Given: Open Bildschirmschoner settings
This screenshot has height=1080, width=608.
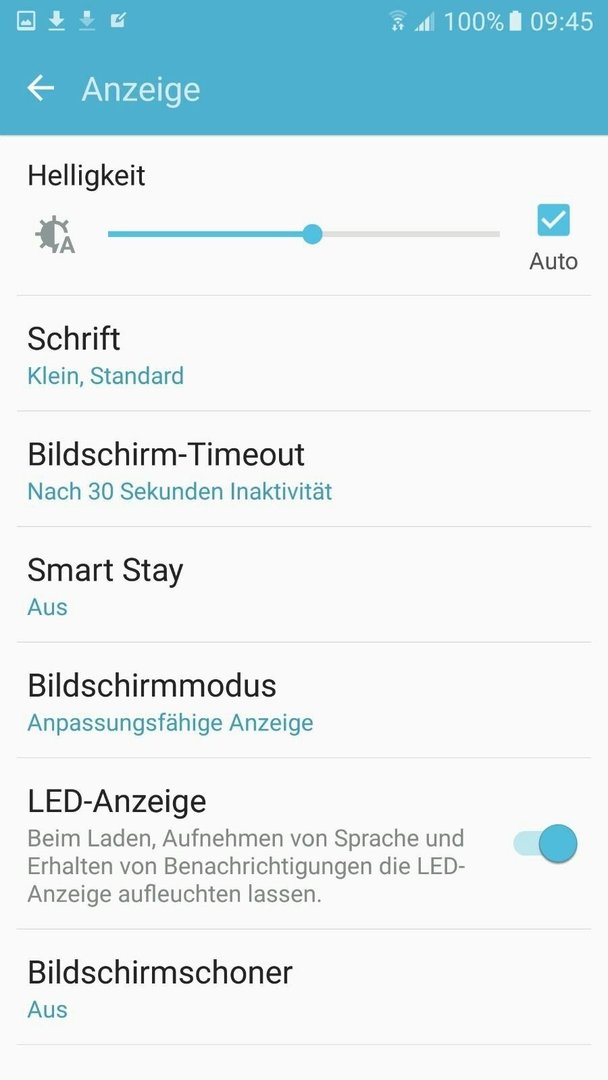Looking at the screenshot, I should click(x=304, y=988).
